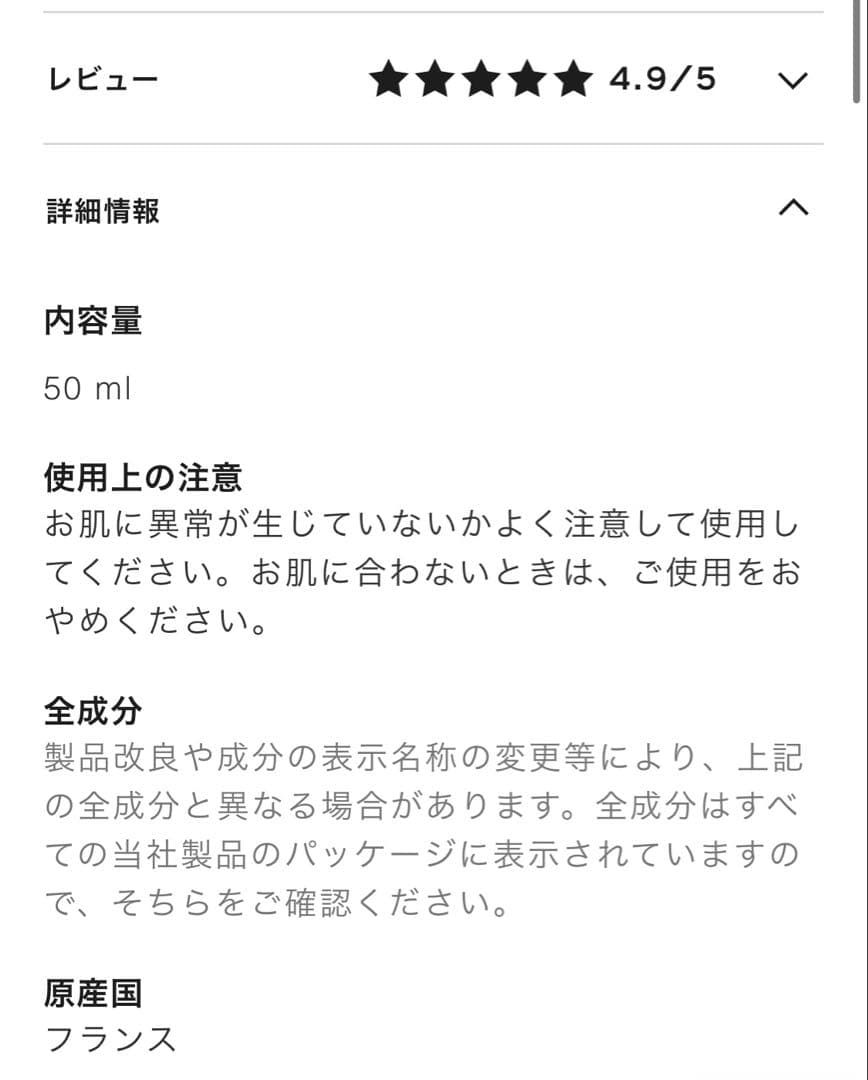Click the 使用上の注意 heading
This screenshot has height=1080, width=868.
pos(143,478)
